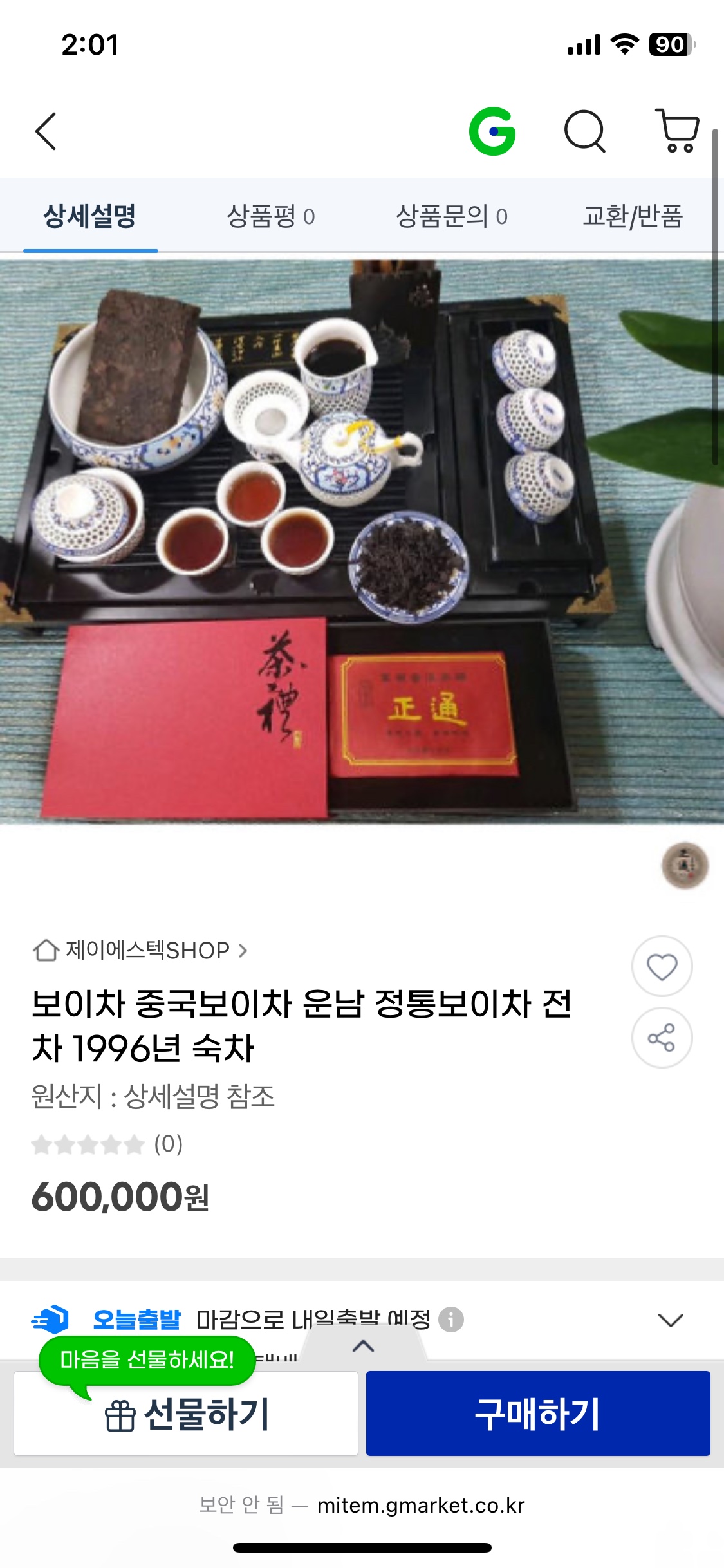
Task: View the main tea set product image
Action: tap(362, 541)
